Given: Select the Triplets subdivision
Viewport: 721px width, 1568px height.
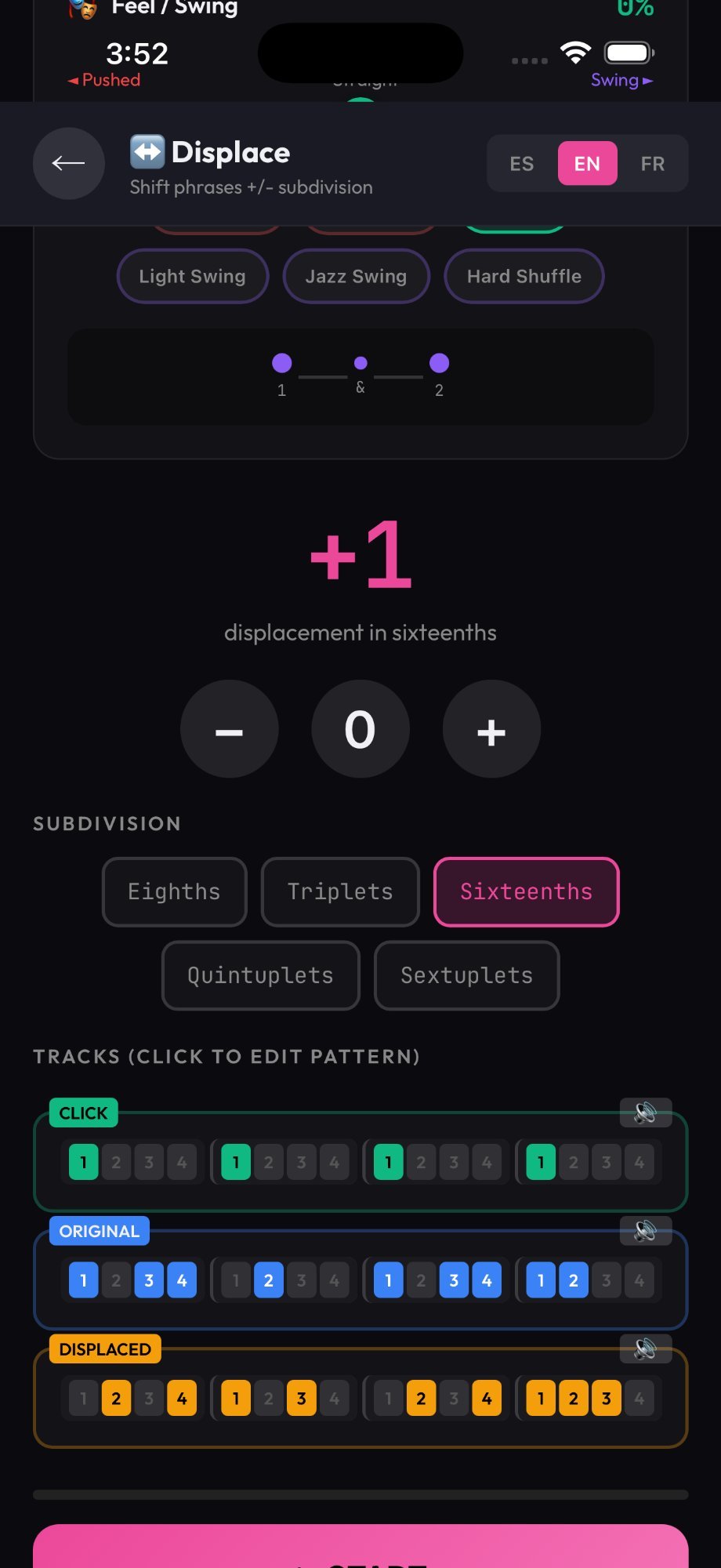Looking at the screenshot, I should point(340,892).
